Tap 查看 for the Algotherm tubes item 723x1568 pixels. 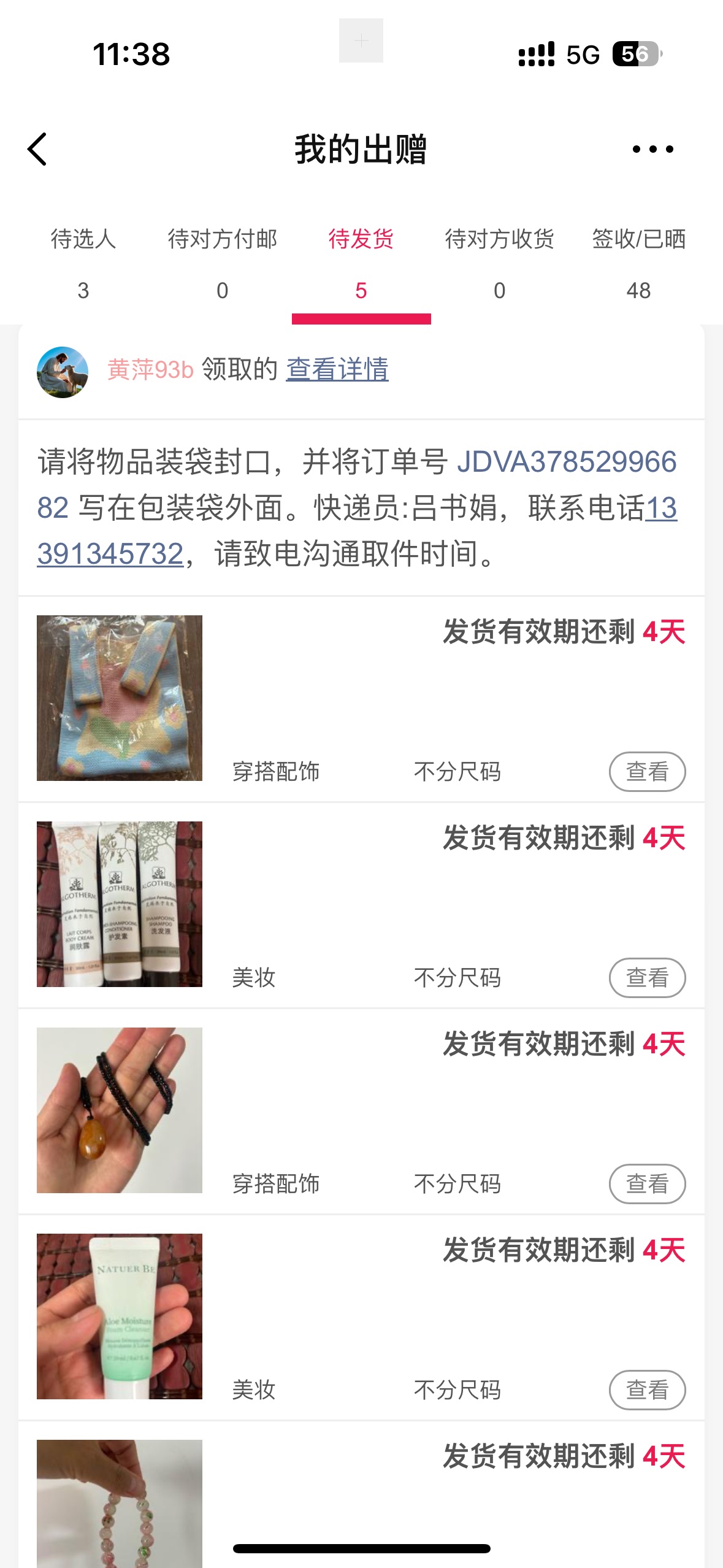point(647,978)
